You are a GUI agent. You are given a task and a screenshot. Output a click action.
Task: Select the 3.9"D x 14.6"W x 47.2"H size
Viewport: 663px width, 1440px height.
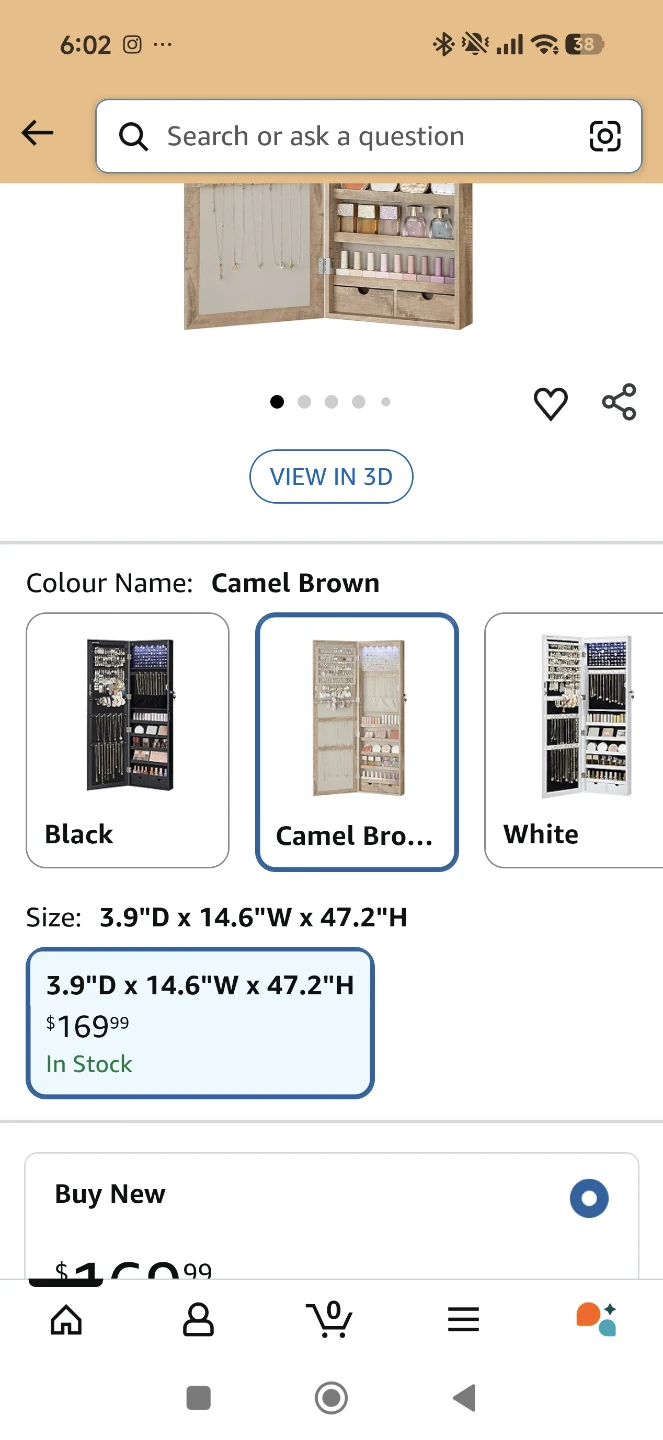point(200,1023)
